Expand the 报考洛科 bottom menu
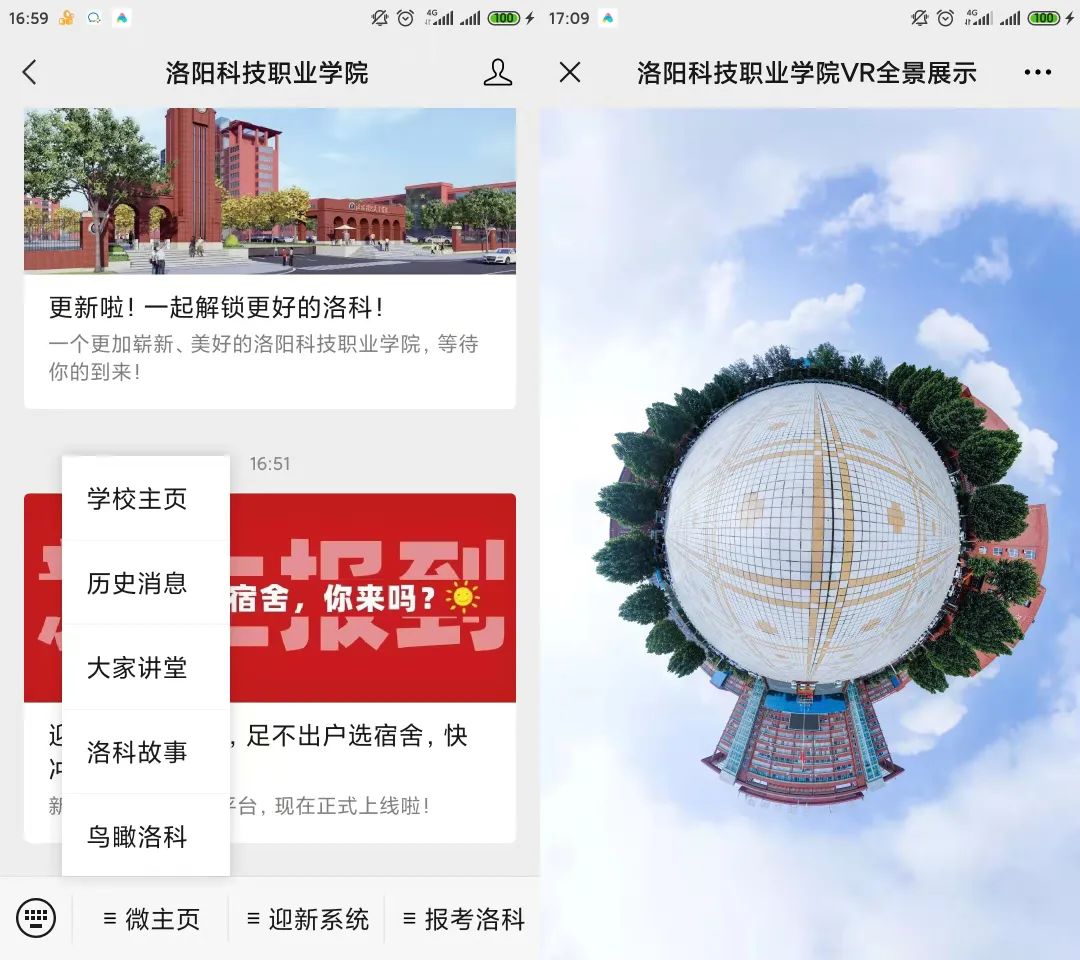This screenshot has width=1080, height=960. (x=464, y=919)
